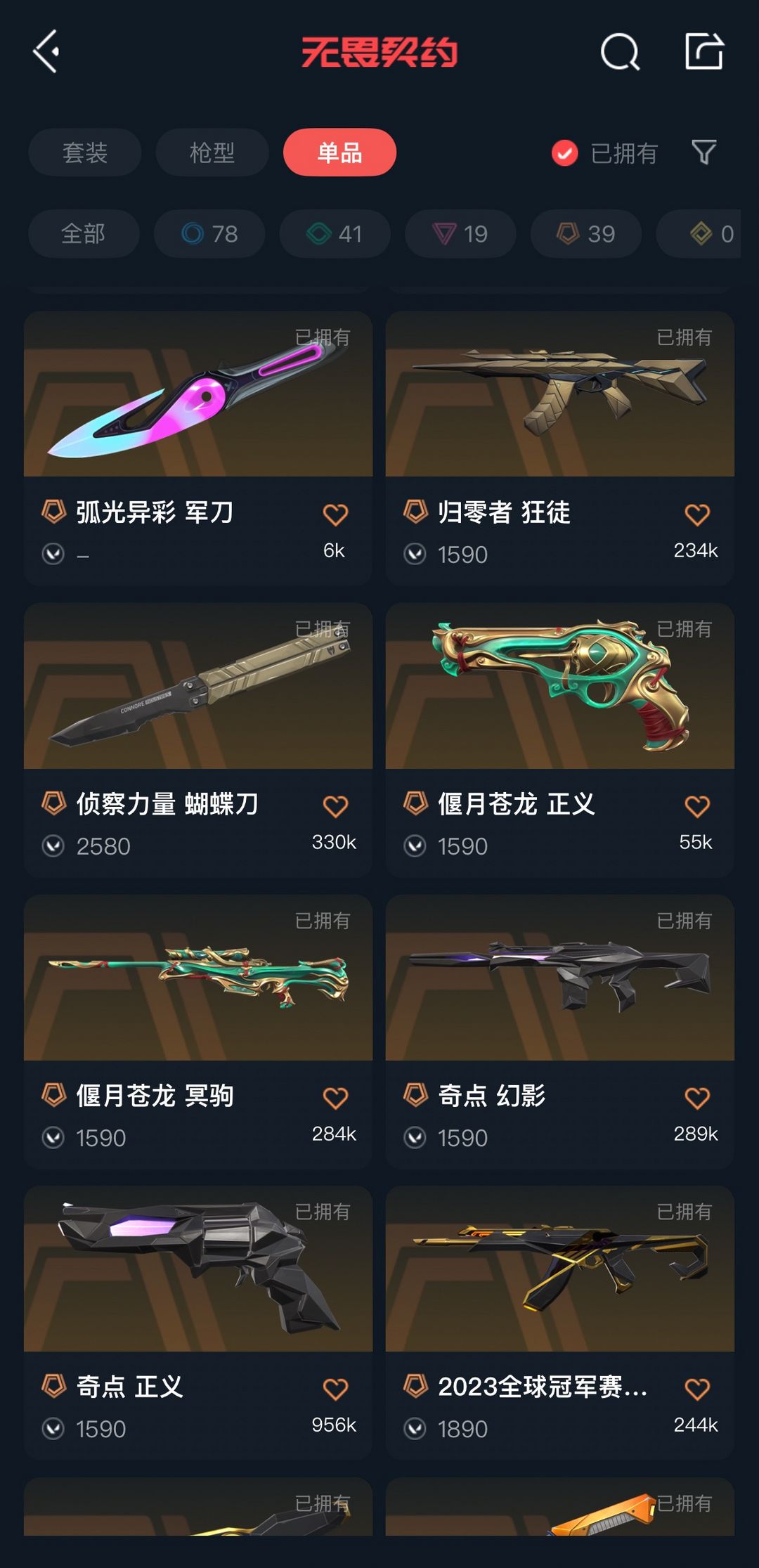Tap the share icon in the header
Image resolution: width=759 pixels, height=1568 pixels.
pyautogui.click(x=704, y=51)
